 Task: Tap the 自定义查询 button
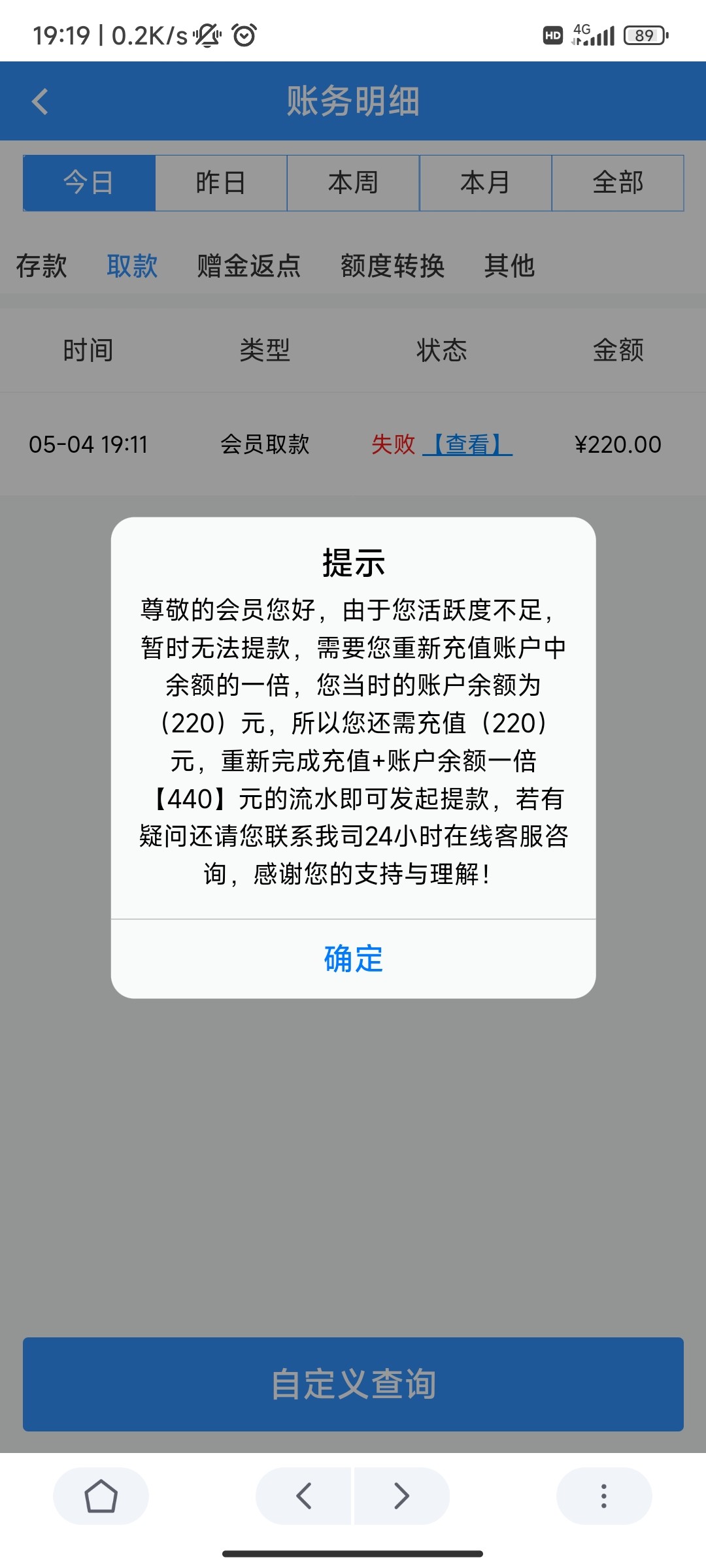353,1384
